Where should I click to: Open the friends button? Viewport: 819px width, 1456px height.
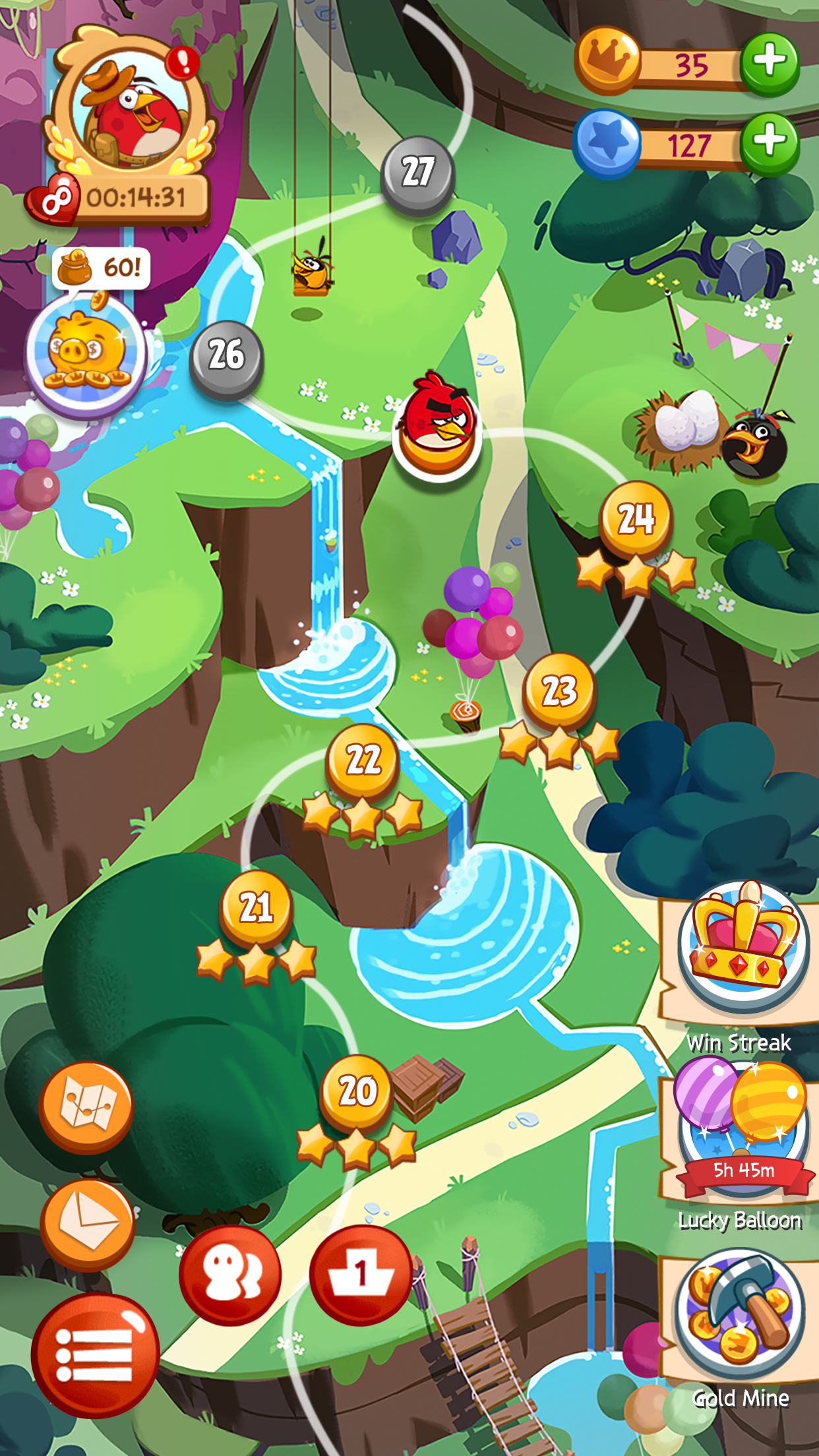click(x=229, y=1275)
